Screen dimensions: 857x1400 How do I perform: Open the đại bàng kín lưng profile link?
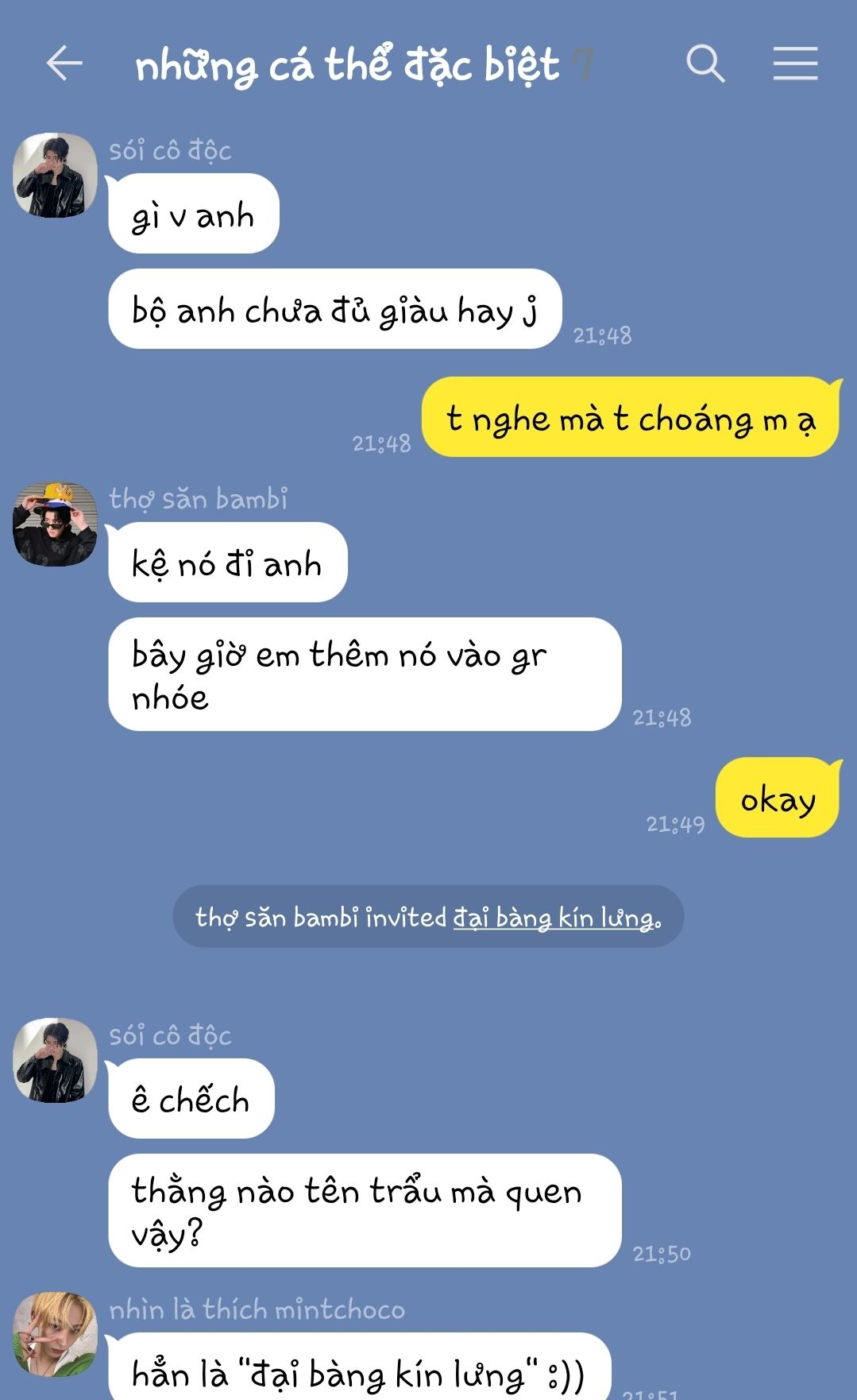click(x=555, y=918)
